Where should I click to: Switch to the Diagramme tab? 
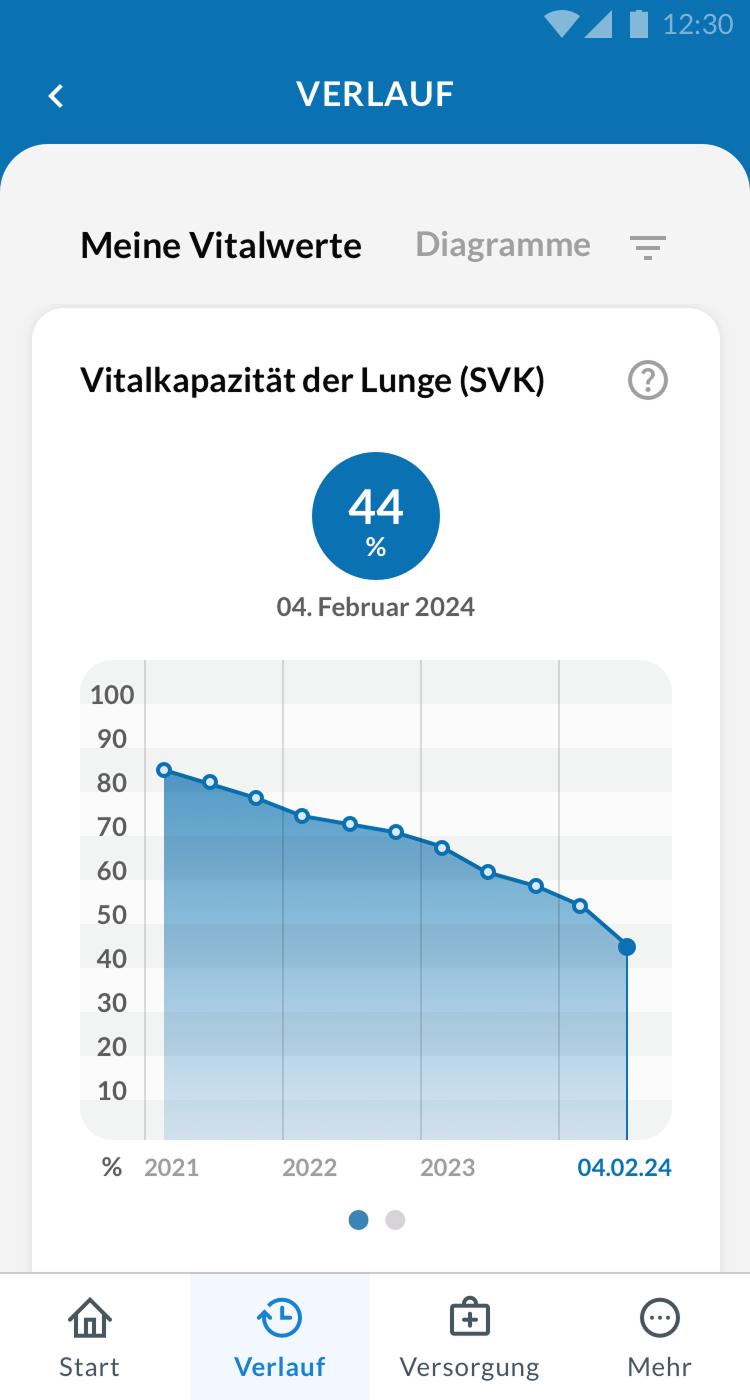(x=503, y=244)
